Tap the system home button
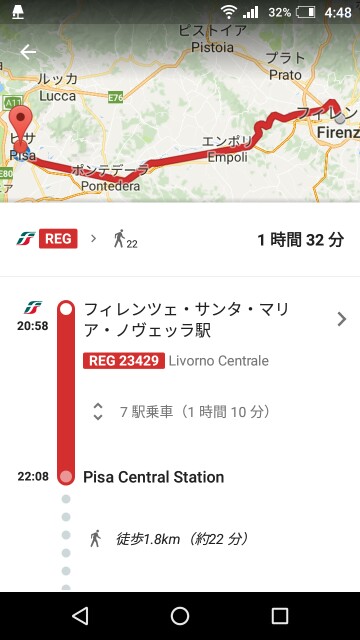The image size is (360, 640). point(180,616)
